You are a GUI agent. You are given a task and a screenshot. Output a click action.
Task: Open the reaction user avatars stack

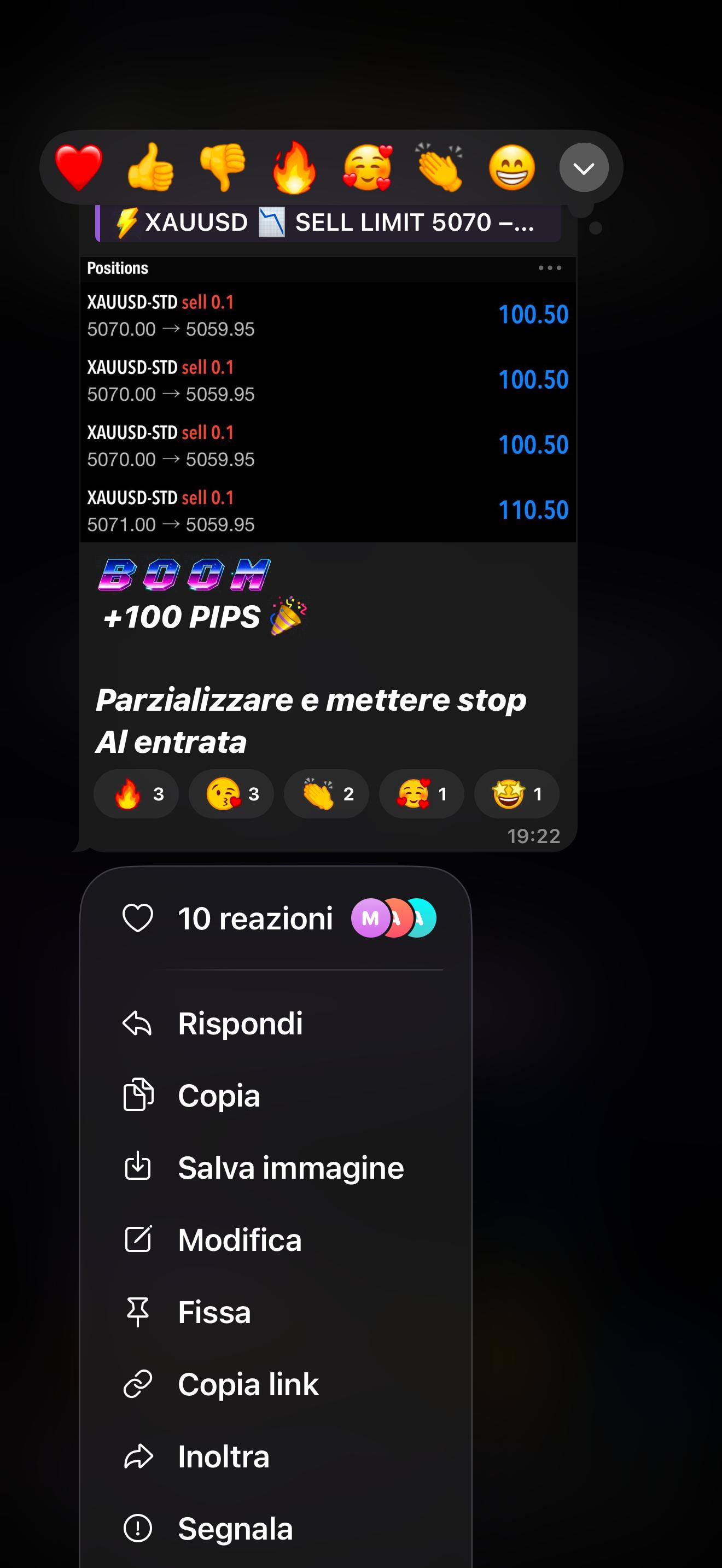(x=393, y=918)
